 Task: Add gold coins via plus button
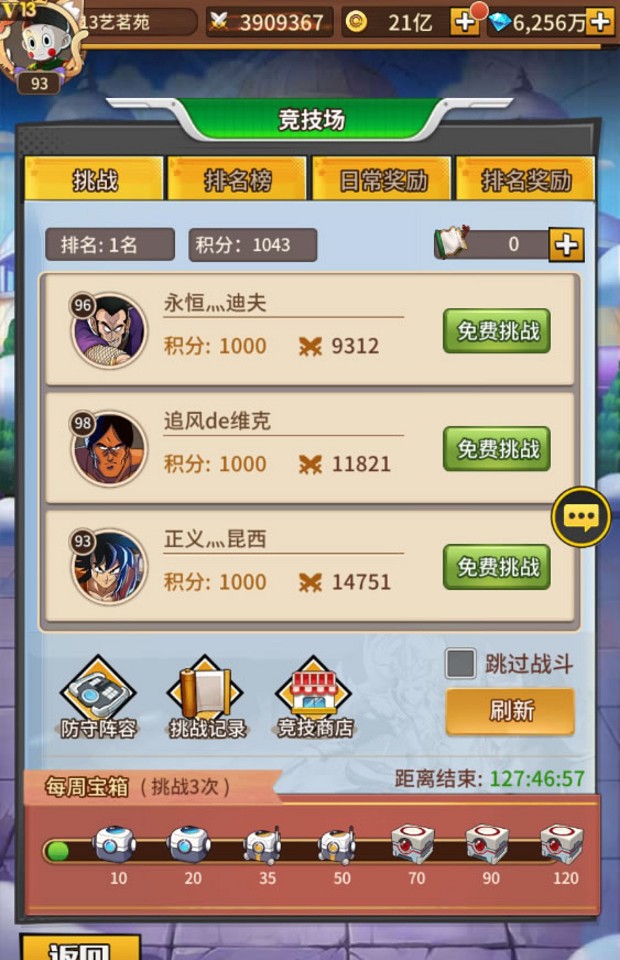(464, 22)
